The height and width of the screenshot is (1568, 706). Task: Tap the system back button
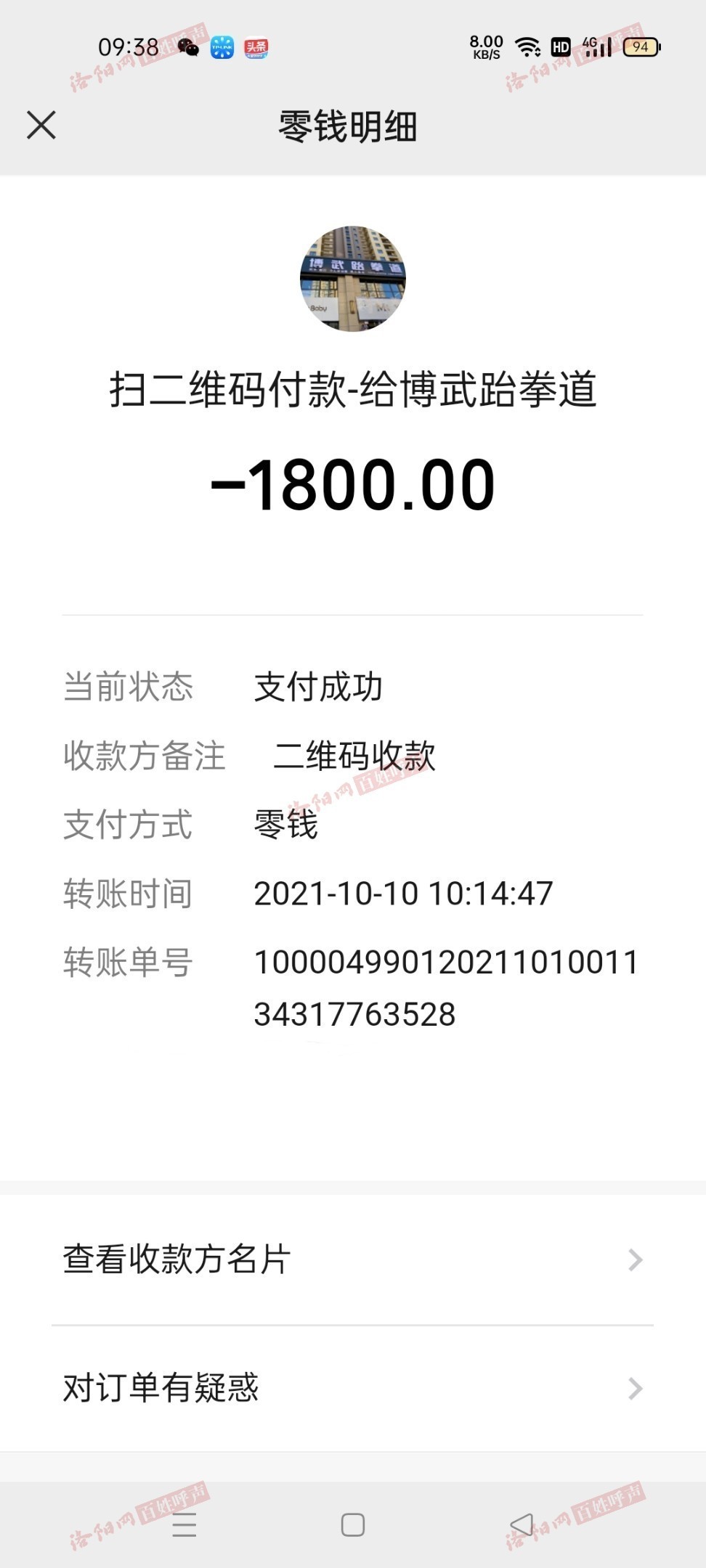click(x=522, y=1524)
